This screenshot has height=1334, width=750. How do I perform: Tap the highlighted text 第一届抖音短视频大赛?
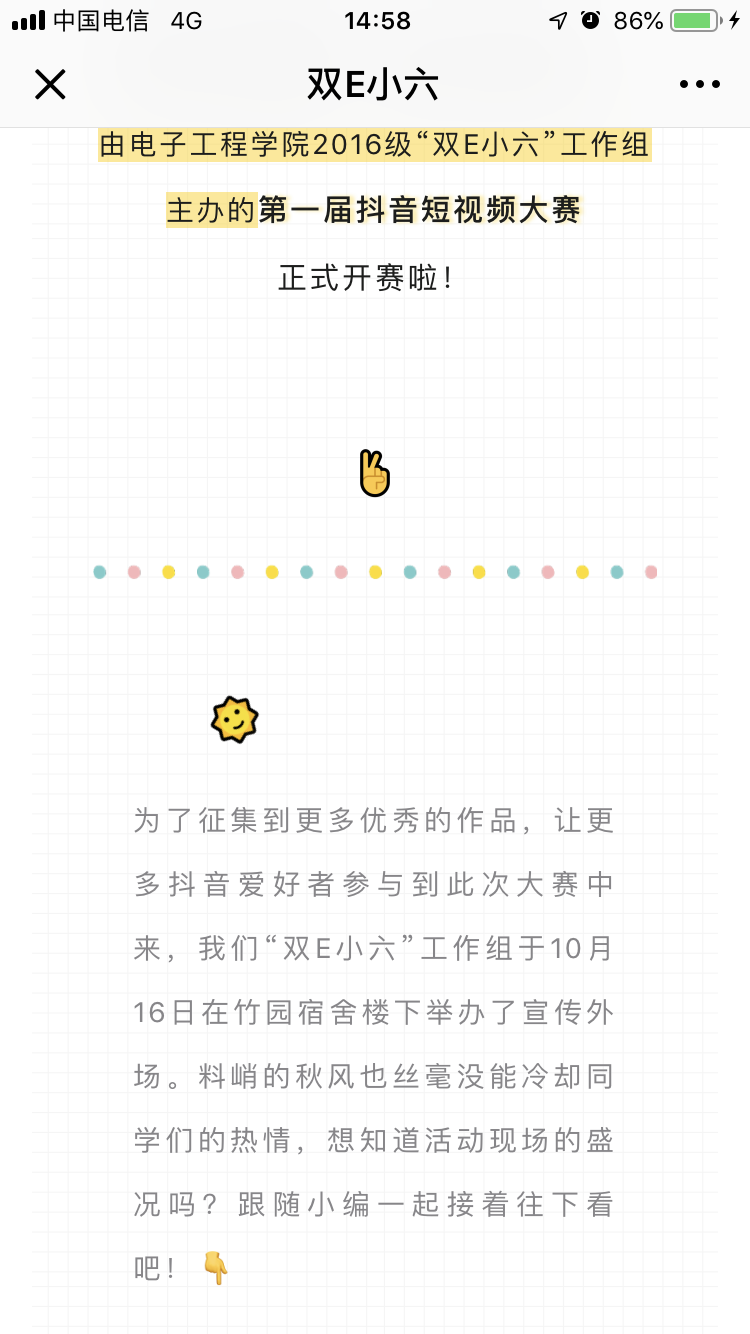click(x=419, y=211)
